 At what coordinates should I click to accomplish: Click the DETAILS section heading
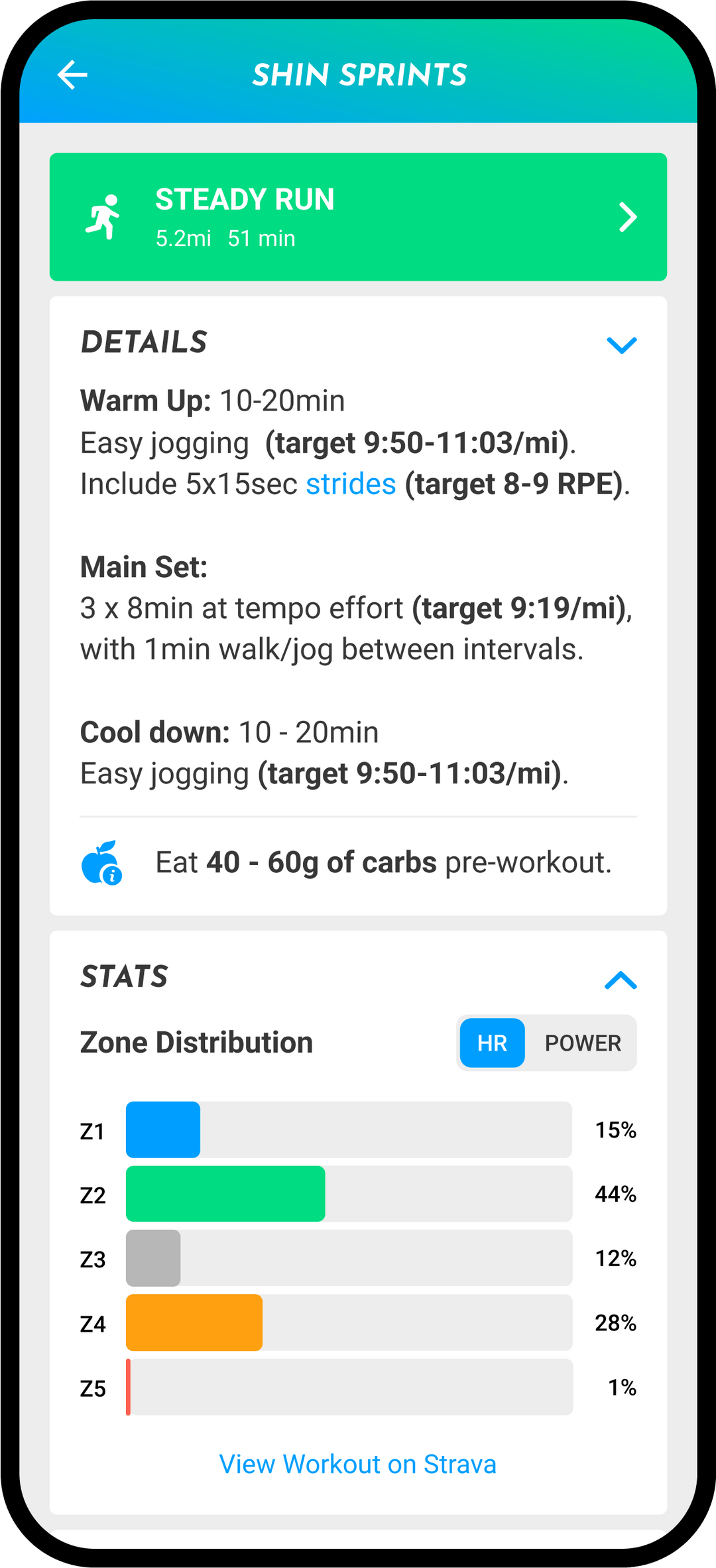(143, 342)
